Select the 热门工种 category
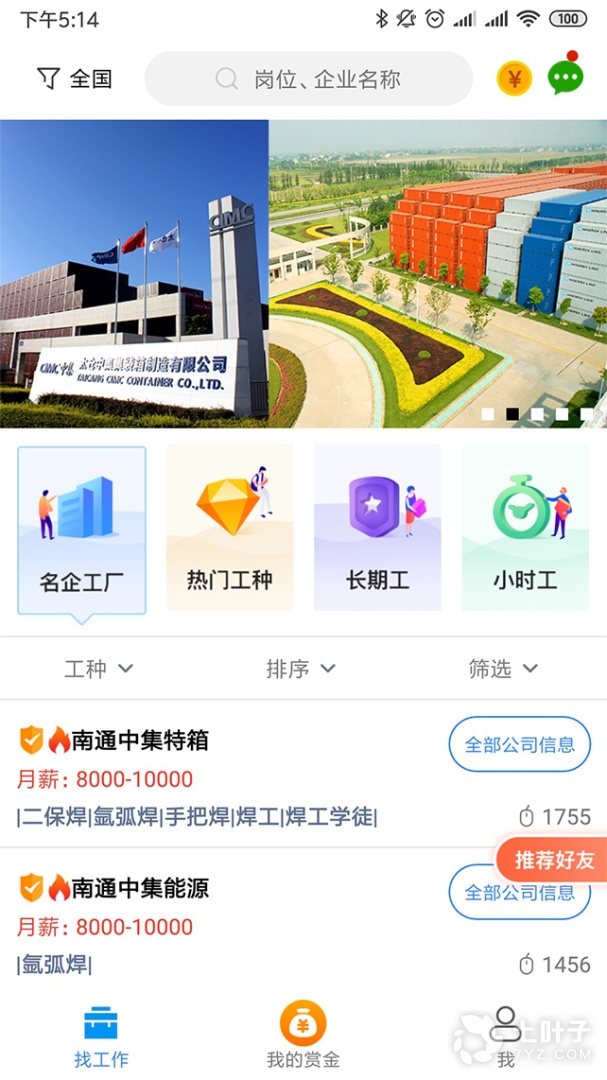Screen dimensions: 607x1080 click(x=230, y=528)
